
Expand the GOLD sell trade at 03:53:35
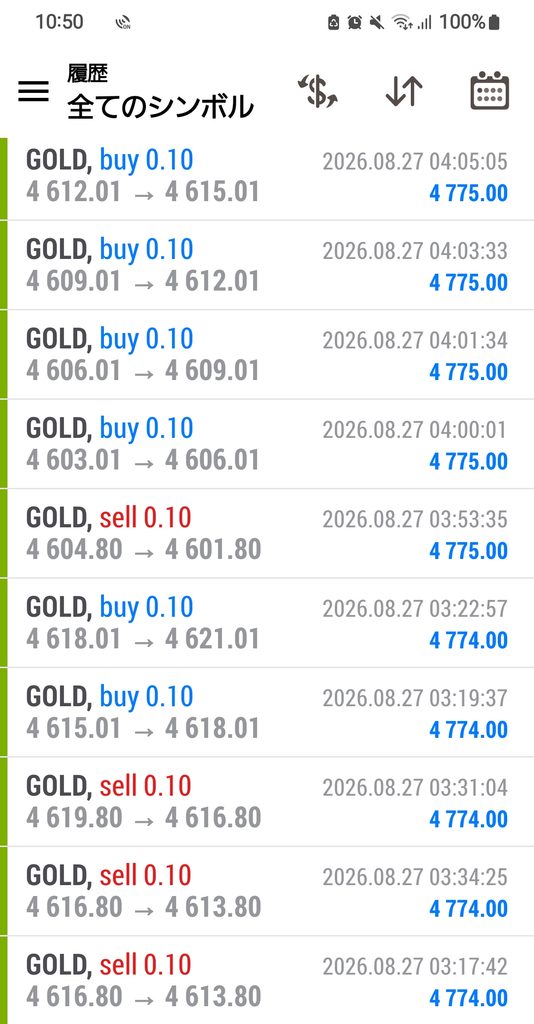(267, 534)
